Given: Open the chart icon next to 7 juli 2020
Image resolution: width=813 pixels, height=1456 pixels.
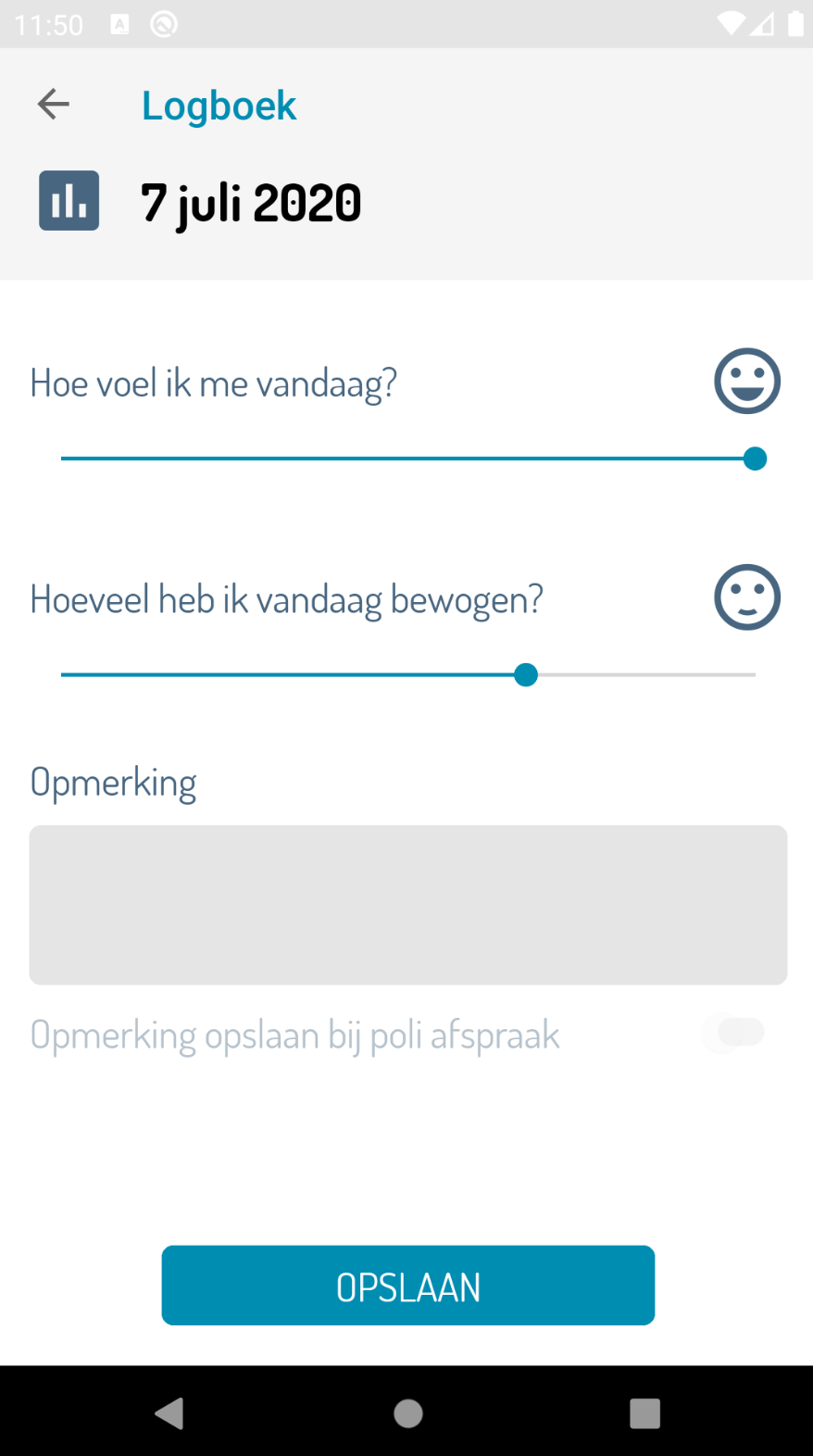Looking at the screenshot, I should (69, 200).
